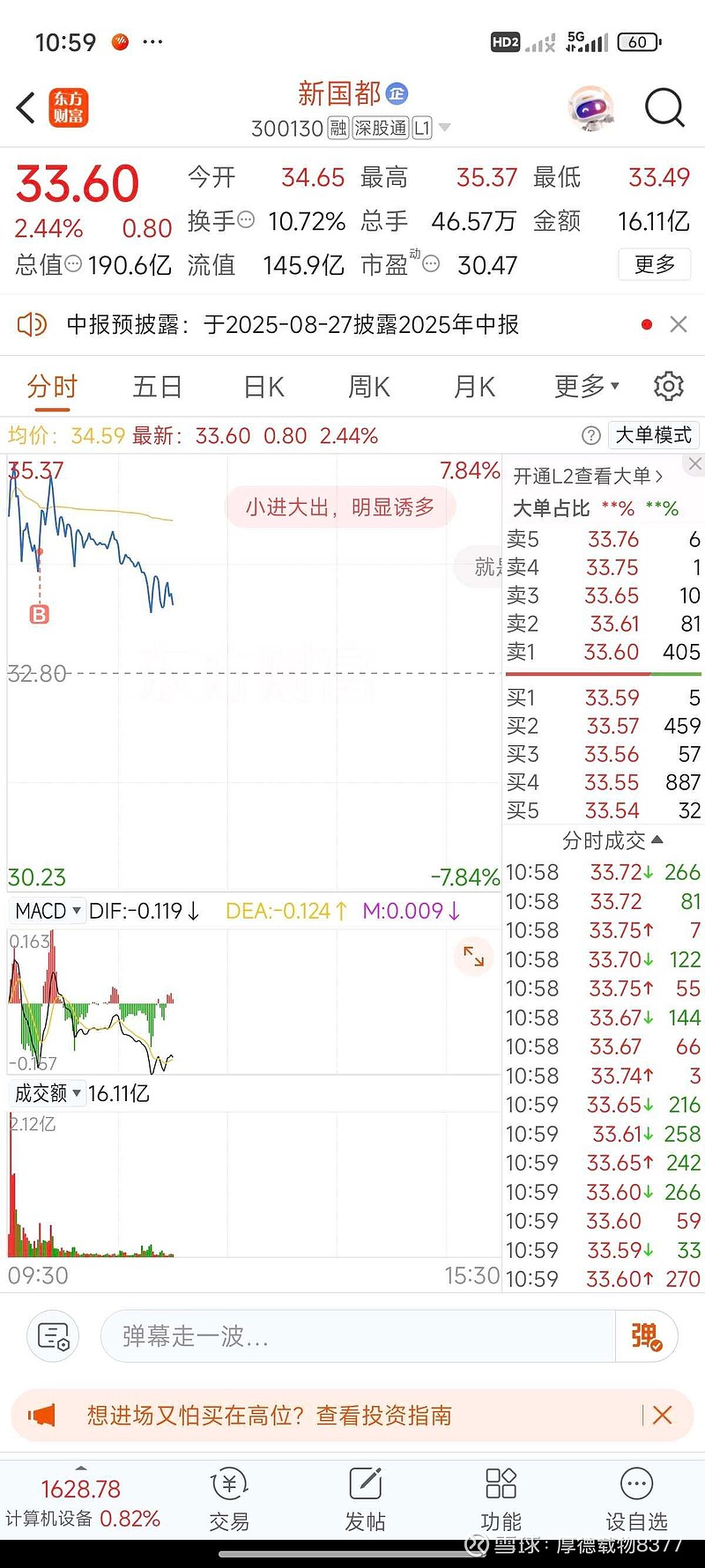Tap the 弹幕走一波 input field

tap(358, 1336)
